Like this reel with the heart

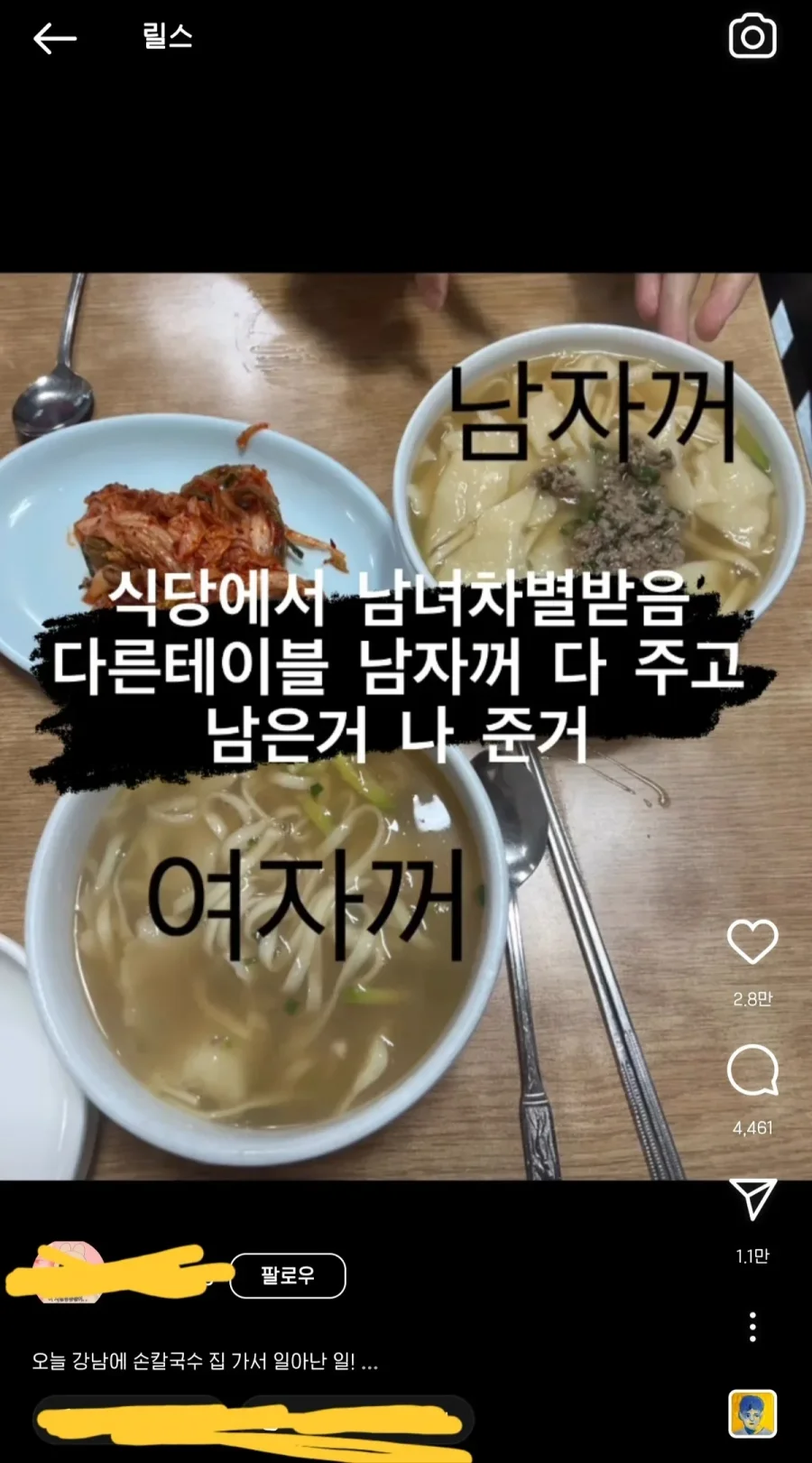752,942
